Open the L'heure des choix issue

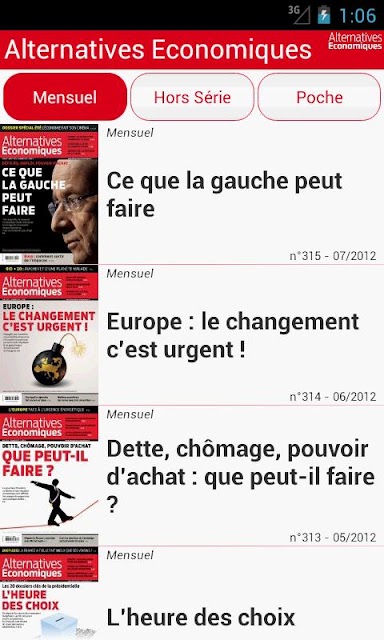192,593
